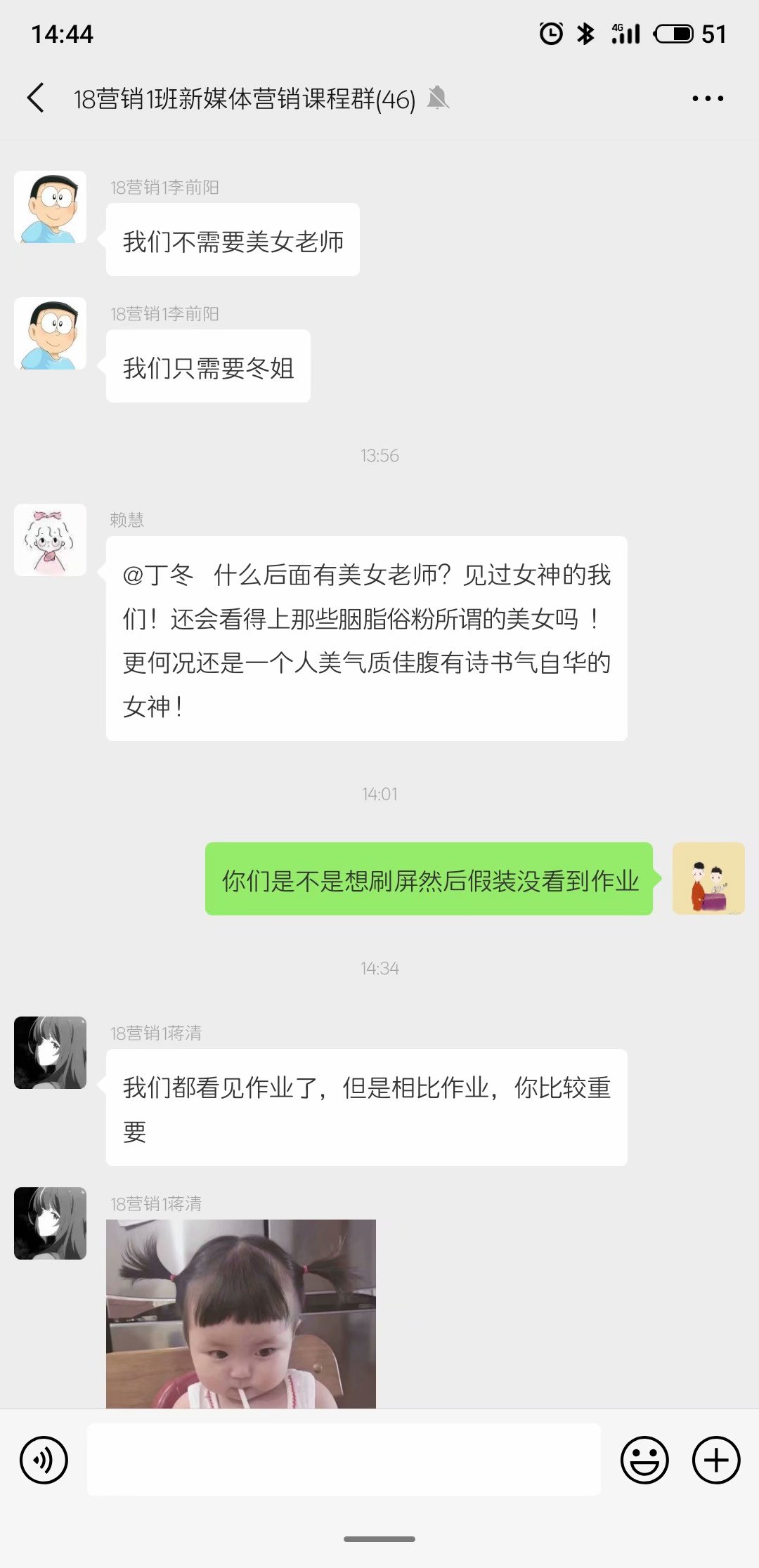Viewport: 759px width, 1568px height.
Task: Open 赖慧's profile avatar
Action: [x=51, y=540]
